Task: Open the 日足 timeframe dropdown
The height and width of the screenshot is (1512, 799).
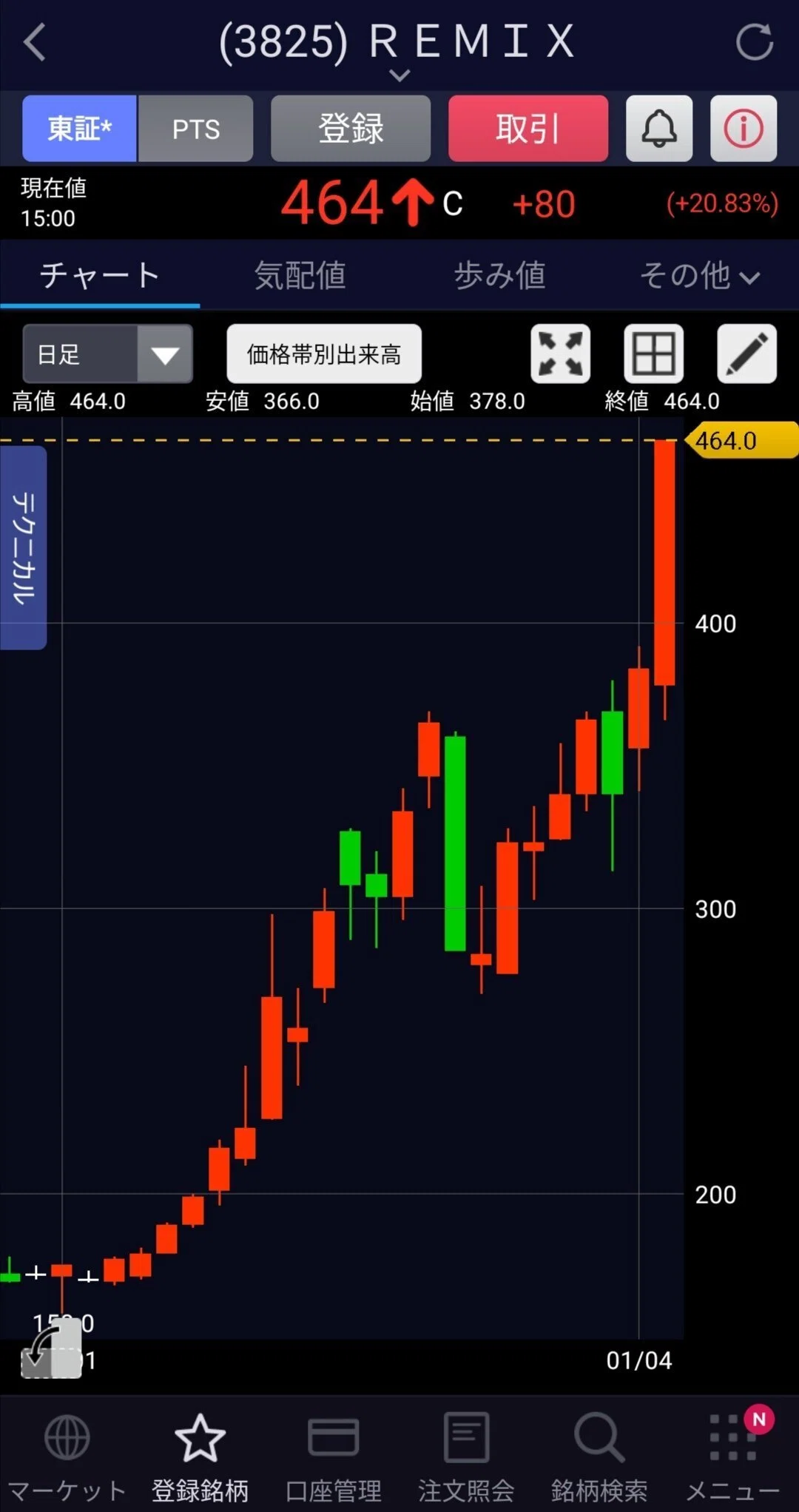Action: (108, 354)
